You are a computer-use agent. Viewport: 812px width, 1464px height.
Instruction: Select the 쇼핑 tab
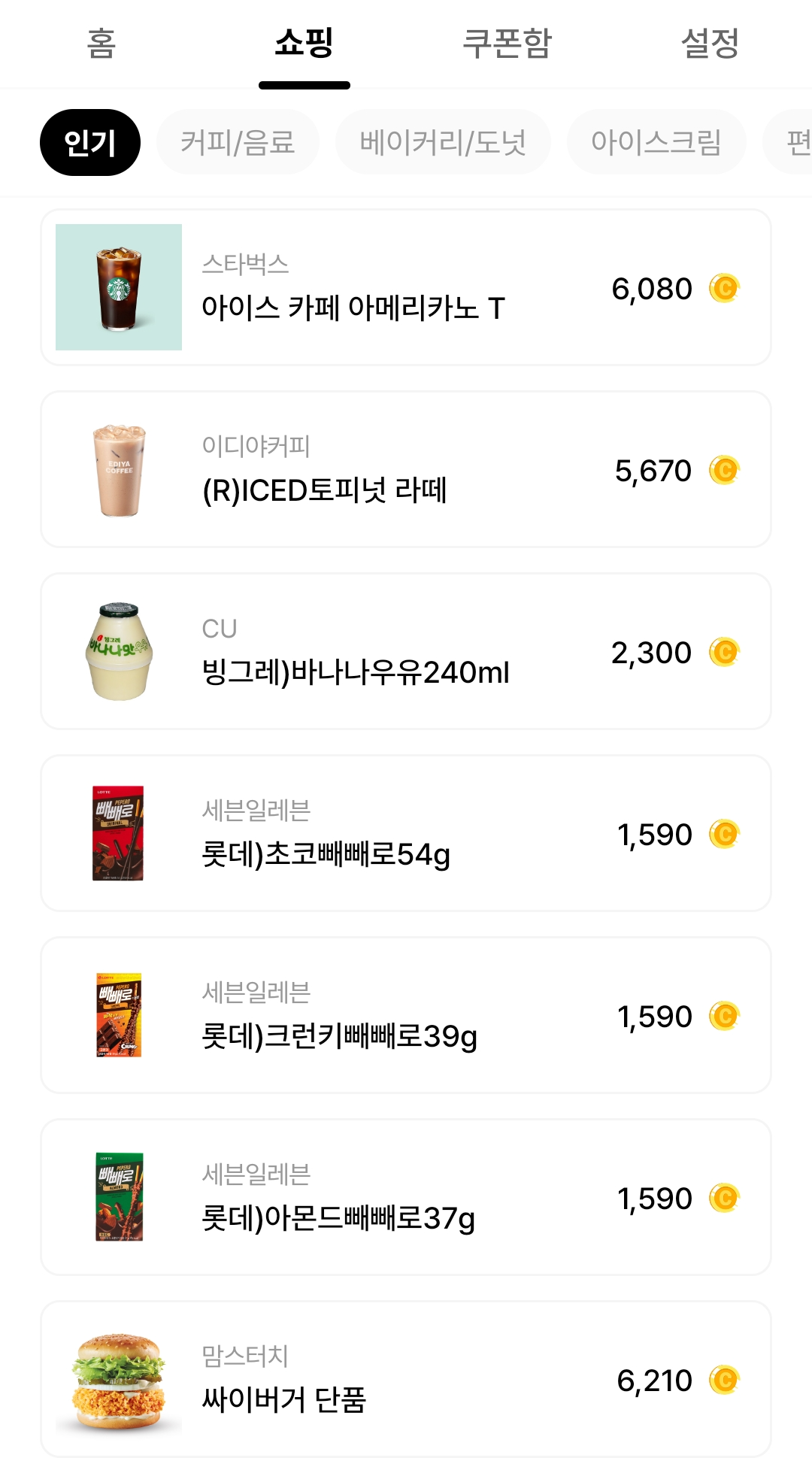coord(304,44)
